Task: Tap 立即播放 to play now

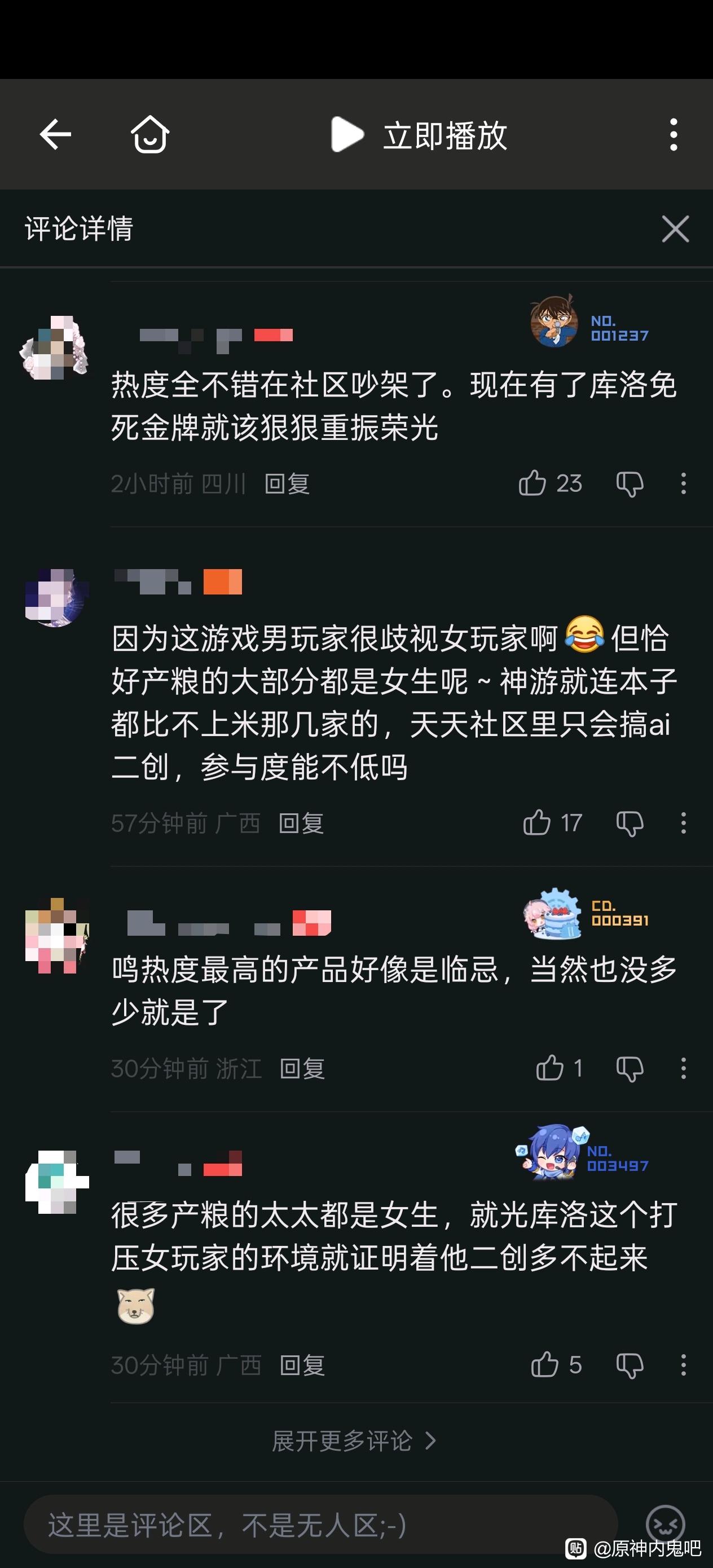Action: point(419,135)
